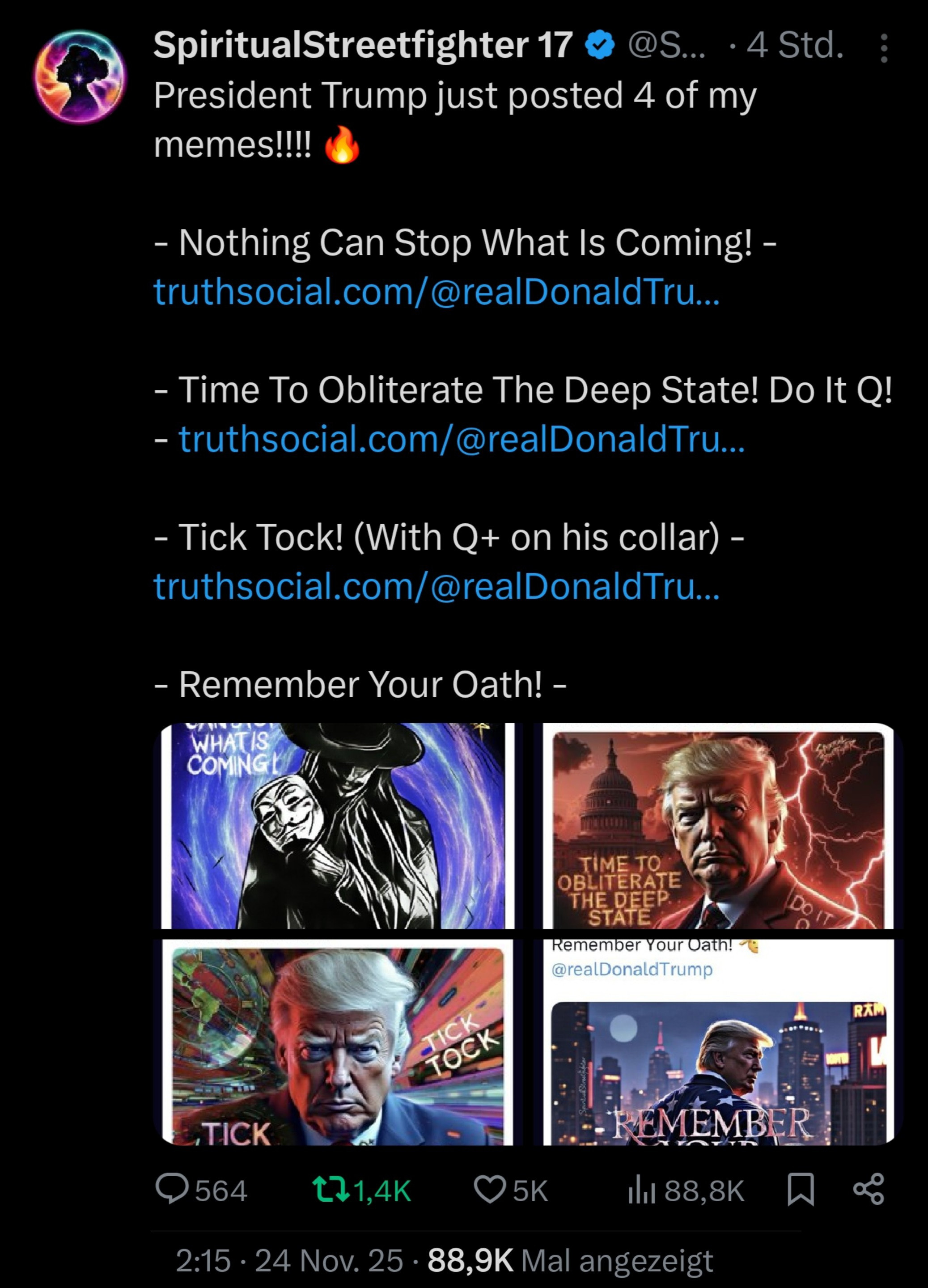Screen dimensions: 928x1288
Task: Open the link under Nothing Can Stop What Is Coming
Action: click(436, 292)
